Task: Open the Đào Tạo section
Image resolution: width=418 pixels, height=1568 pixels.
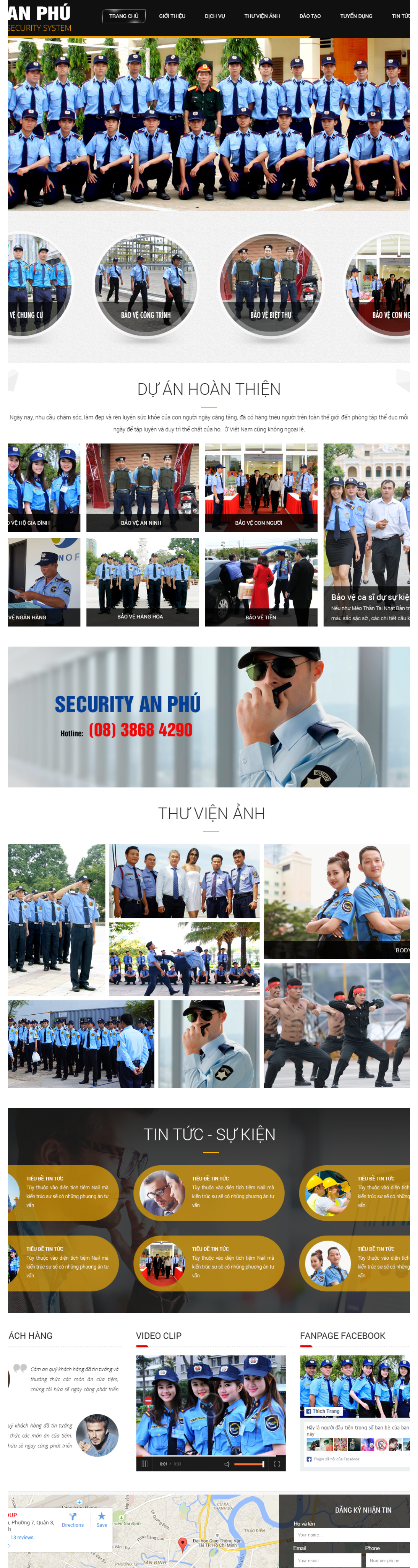Action: click(310, 16)
